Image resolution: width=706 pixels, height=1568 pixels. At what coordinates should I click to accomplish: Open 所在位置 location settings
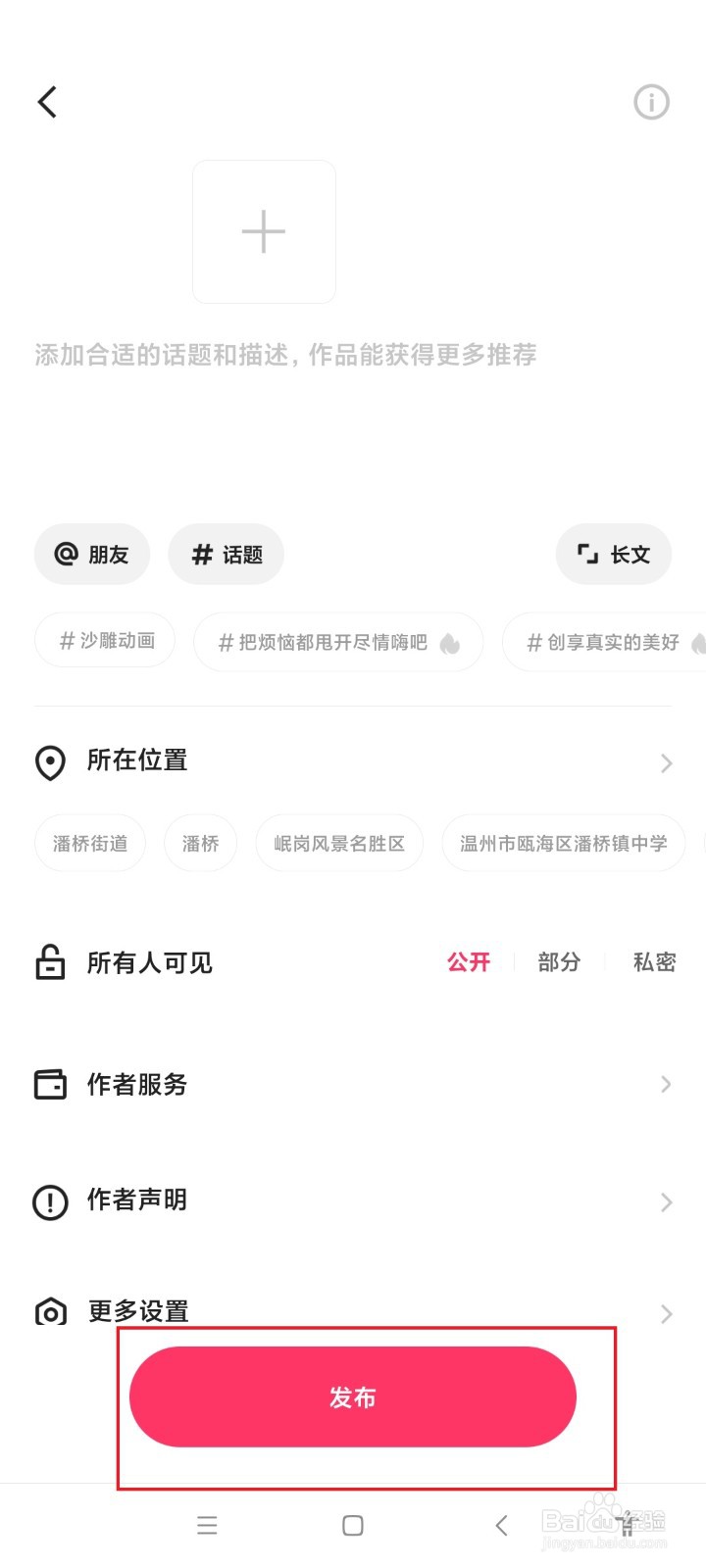(x=353, y=761)
